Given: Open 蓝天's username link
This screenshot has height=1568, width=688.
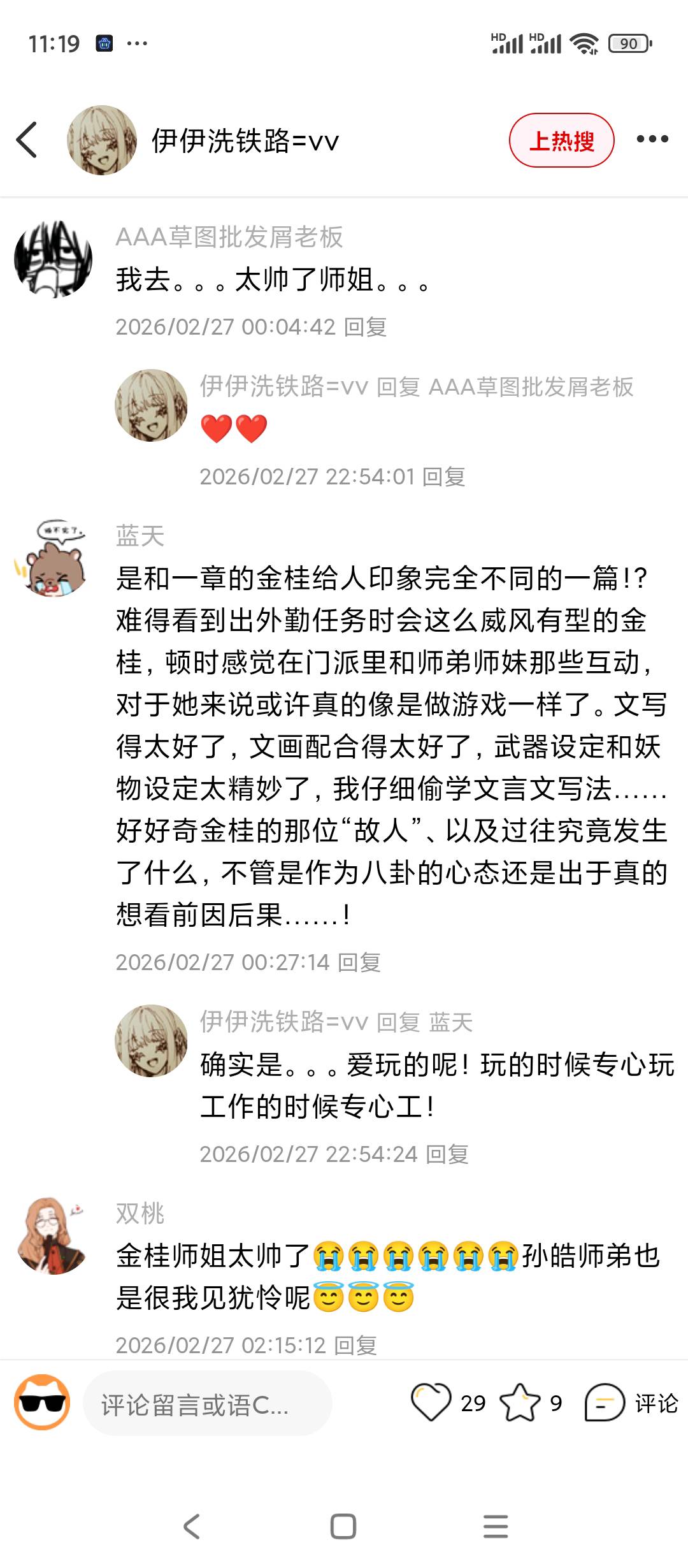Looking at the screenshot, I should (x=140, y=536).
